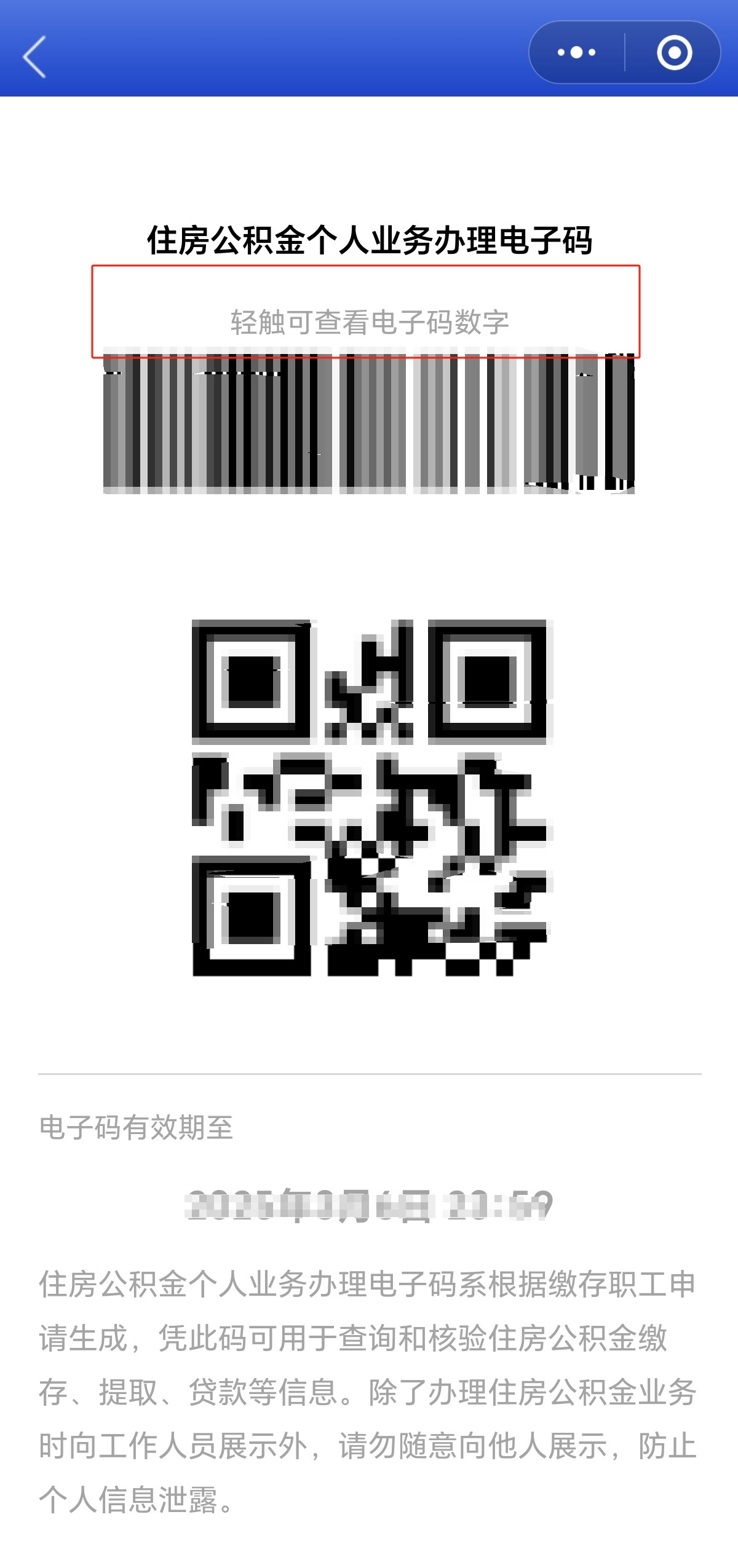
Task: Tap 轻触可查看电子码数字 to reveal code digits
Action: [x=370, y=322]
